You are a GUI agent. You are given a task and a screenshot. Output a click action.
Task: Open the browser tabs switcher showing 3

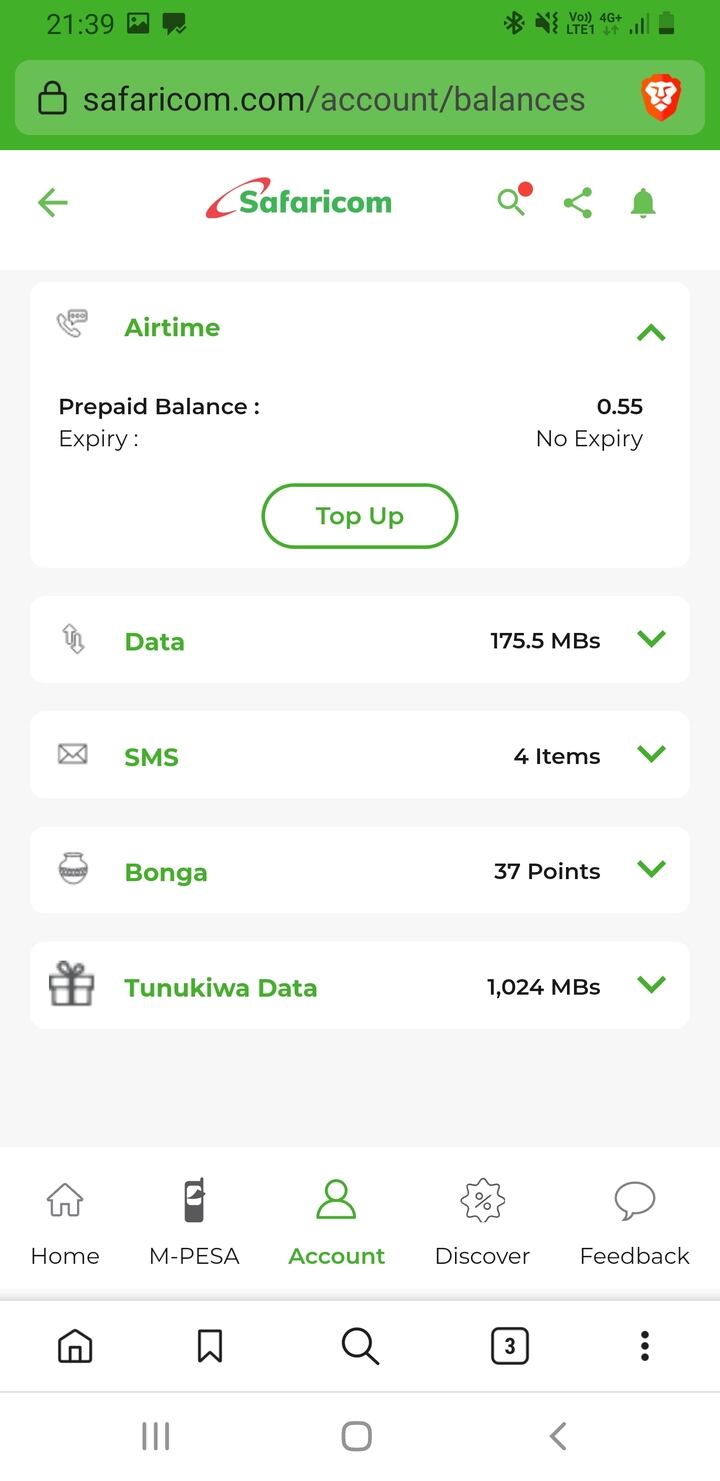(509, 1346)
